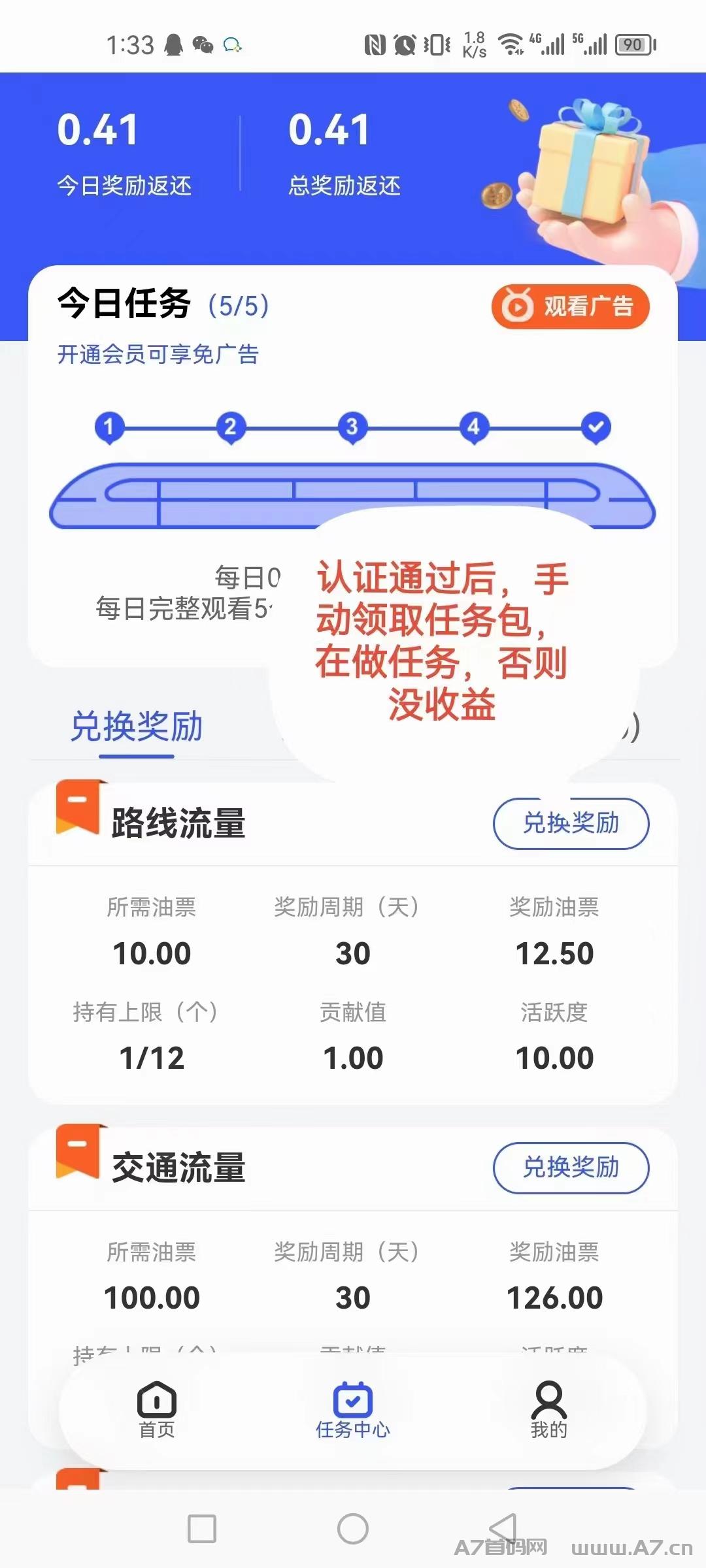Tap the system back button
Image resolution: width=706 pixels, height=1568 pixels.
[503, 1529]
